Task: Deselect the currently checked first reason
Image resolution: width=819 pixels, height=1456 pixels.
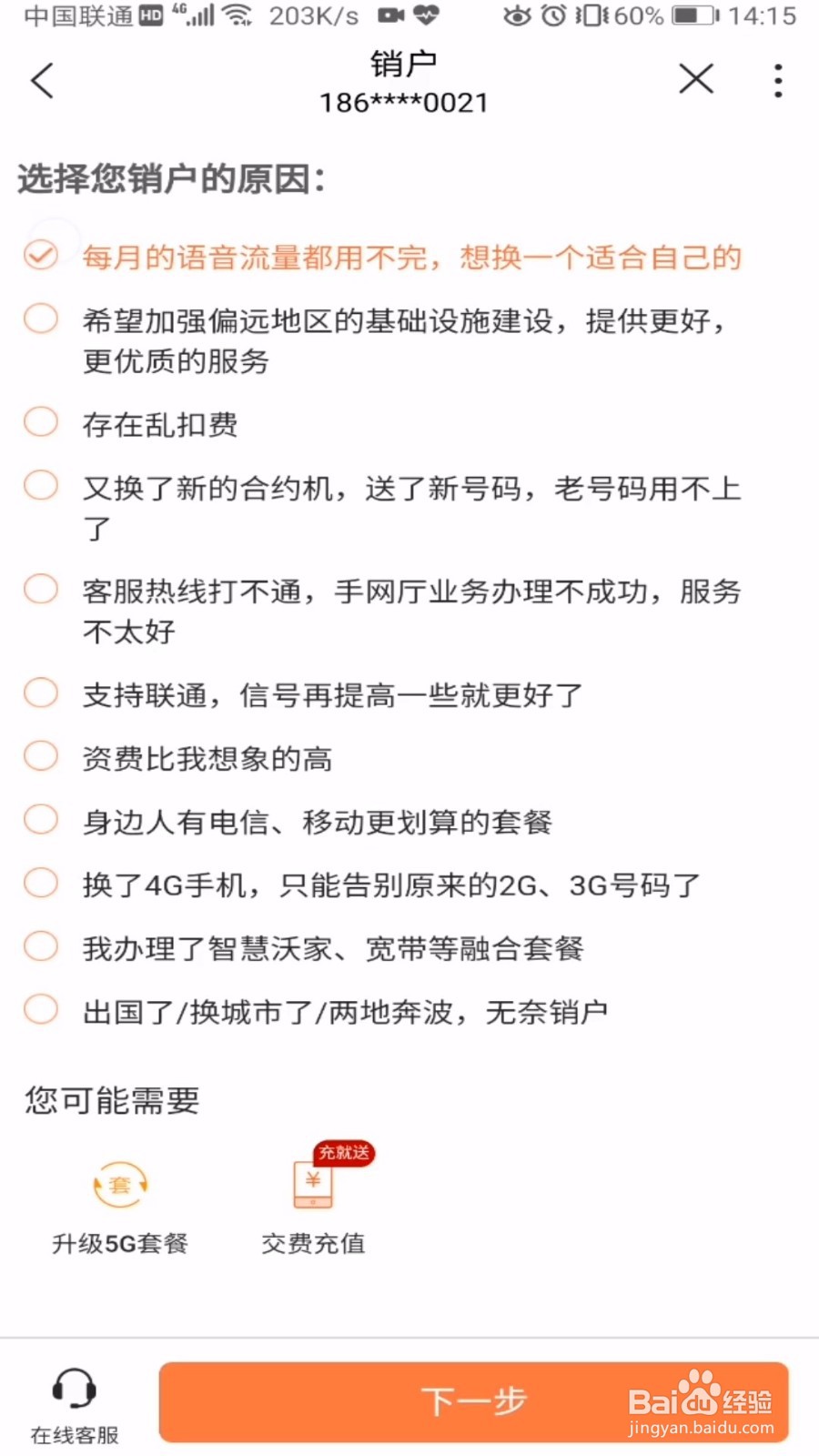Action: 40,256
